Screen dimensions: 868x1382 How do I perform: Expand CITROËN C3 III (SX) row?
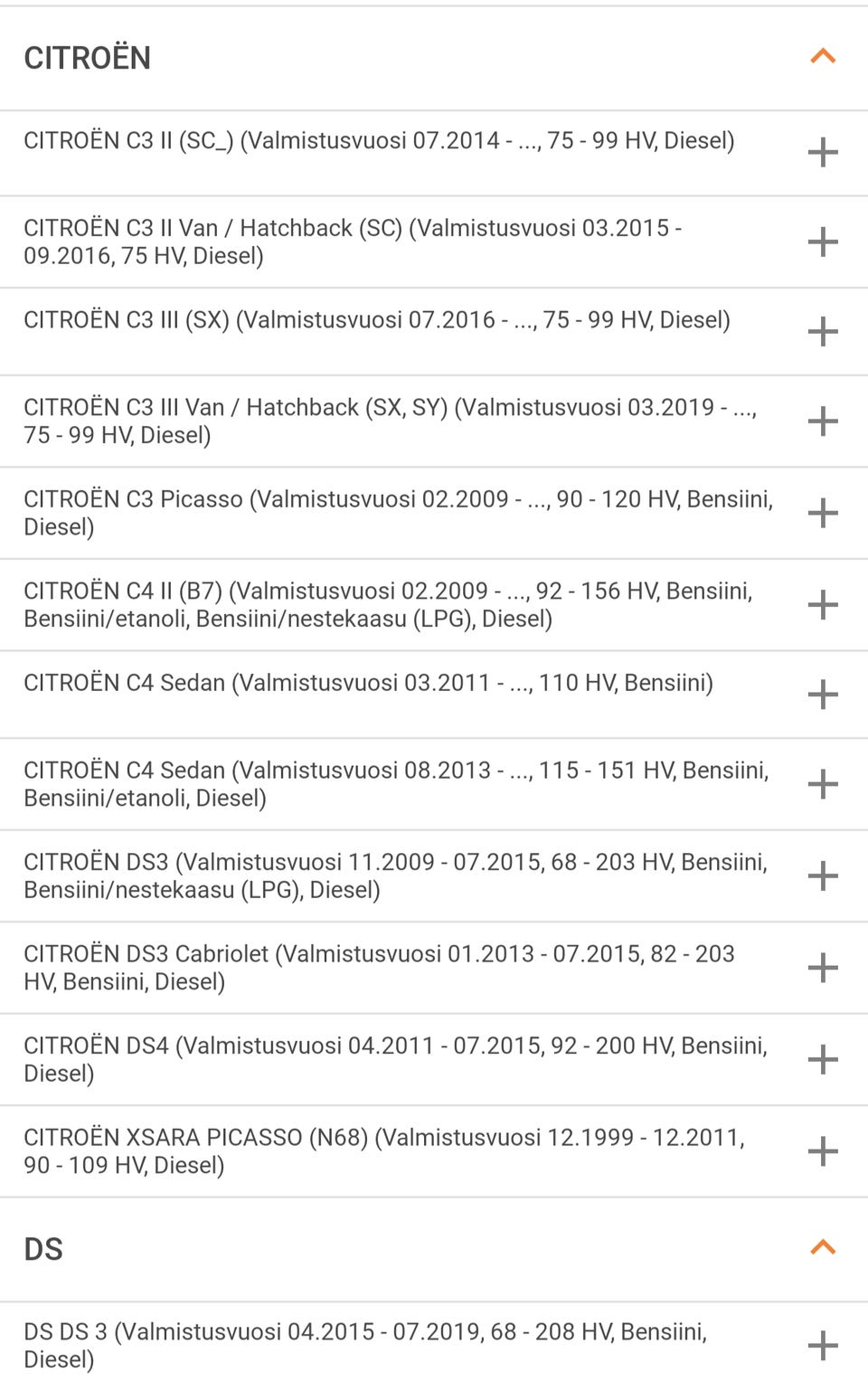(822, 331)
